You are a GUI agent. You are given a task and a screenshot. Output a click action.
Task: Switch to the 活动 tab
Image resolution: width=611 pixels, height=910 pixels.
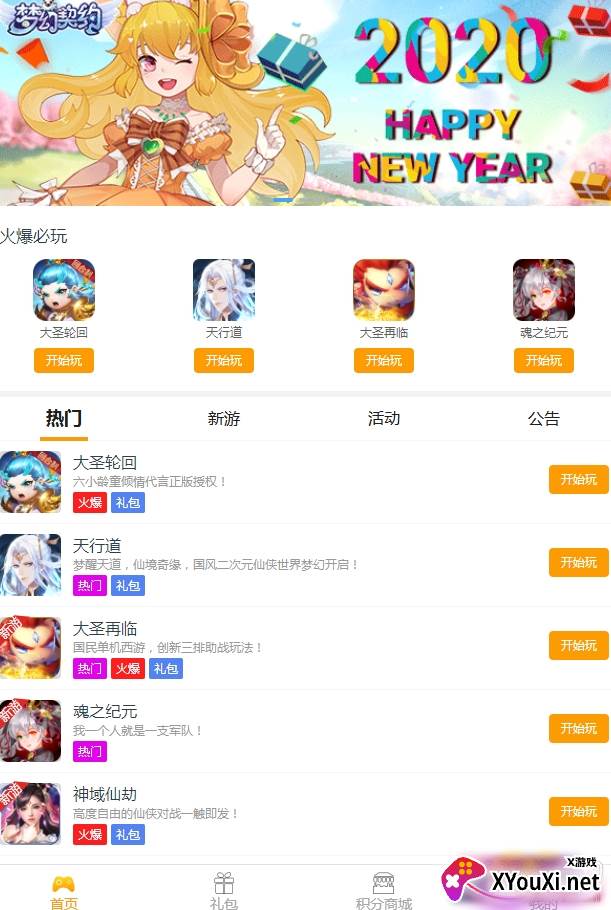click(x=384, y=419)
